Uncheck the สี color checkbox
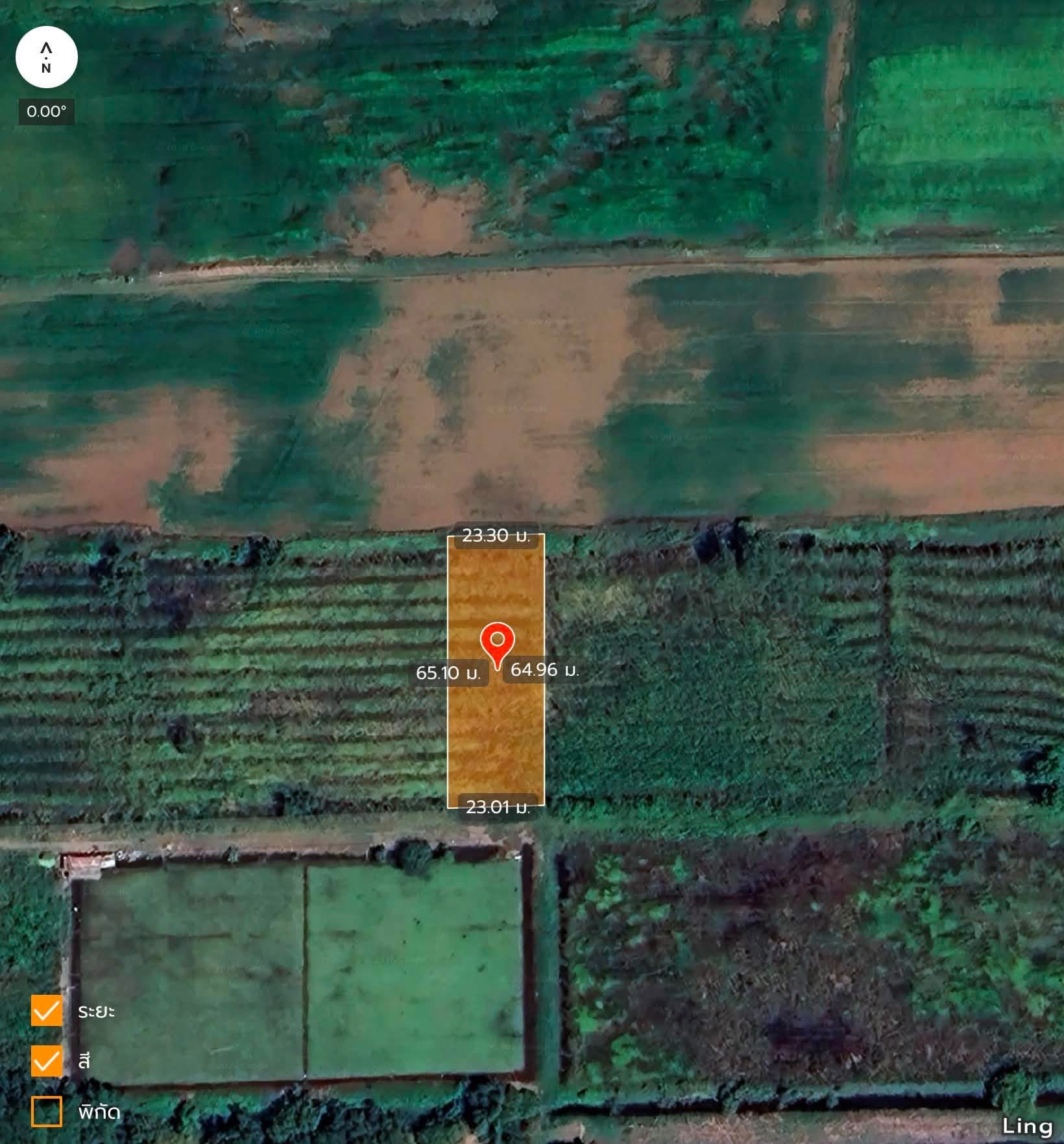 [47, 1062]
